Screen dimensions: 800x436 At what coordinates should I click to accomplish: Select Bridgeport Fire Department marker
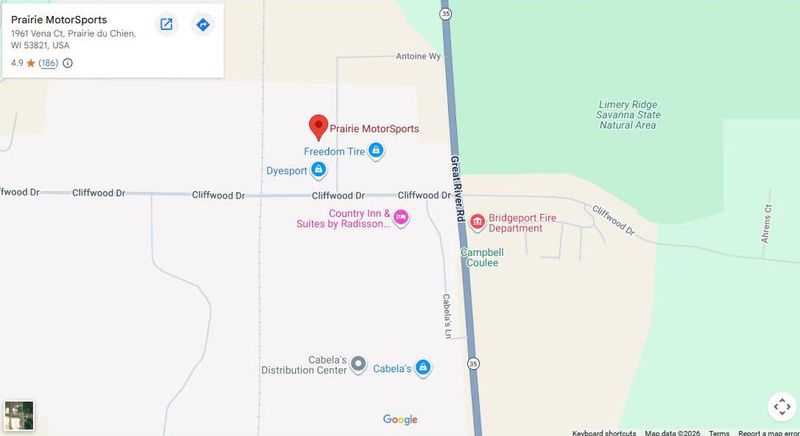coord(477,221)
